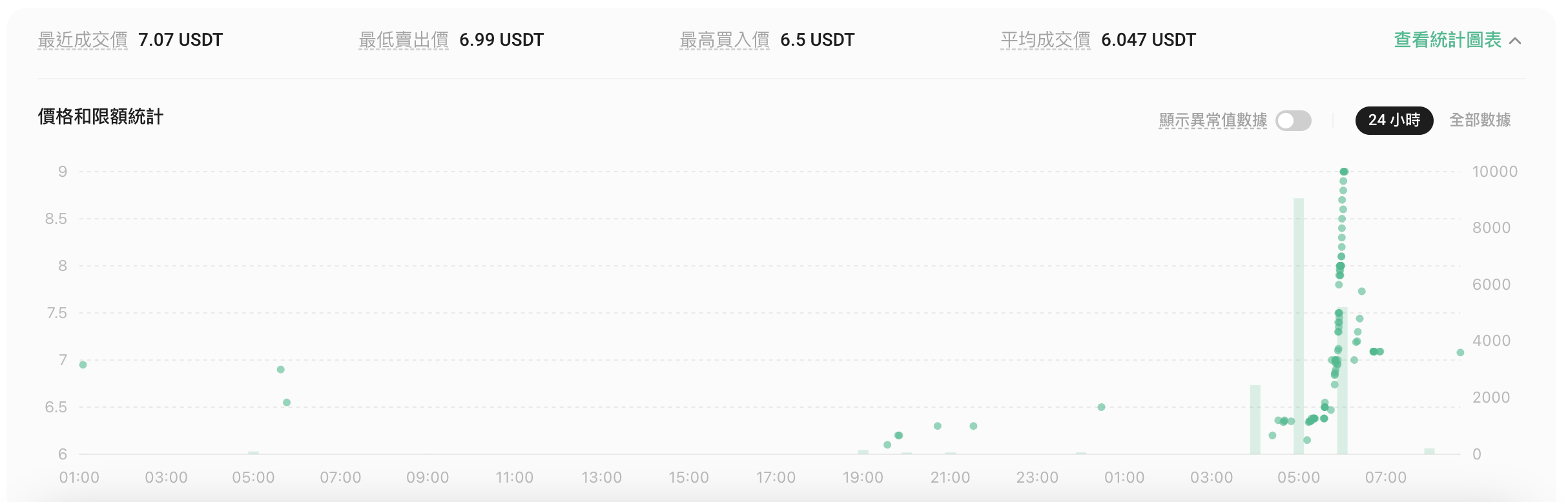Viewport: 1568px width, 502px height.
Task: Select the 24 小時 range
Action: click(x=1394, y=121)
